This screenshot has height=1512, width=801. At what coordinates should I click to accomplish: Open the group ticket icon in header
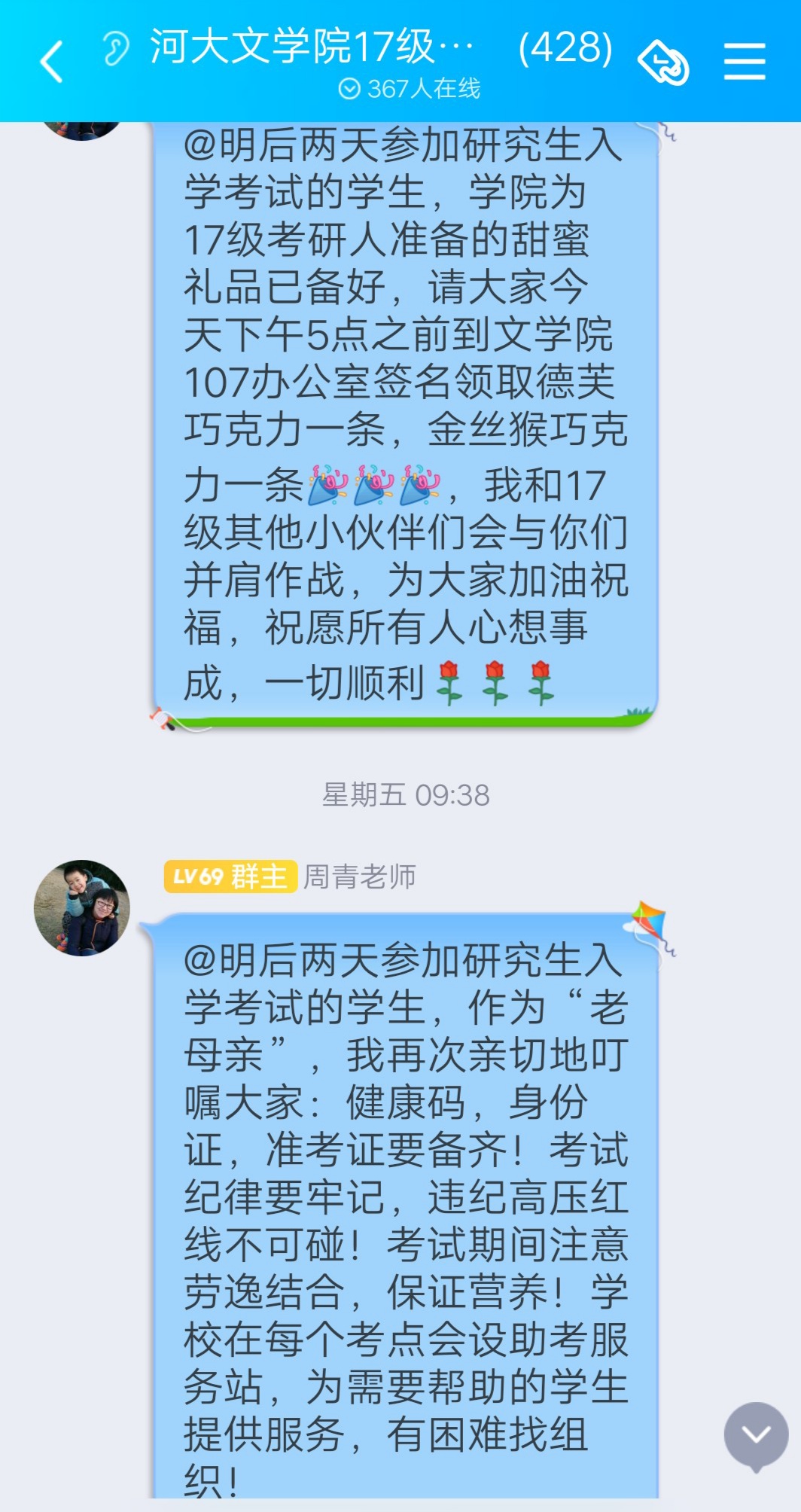click(663, 62)
